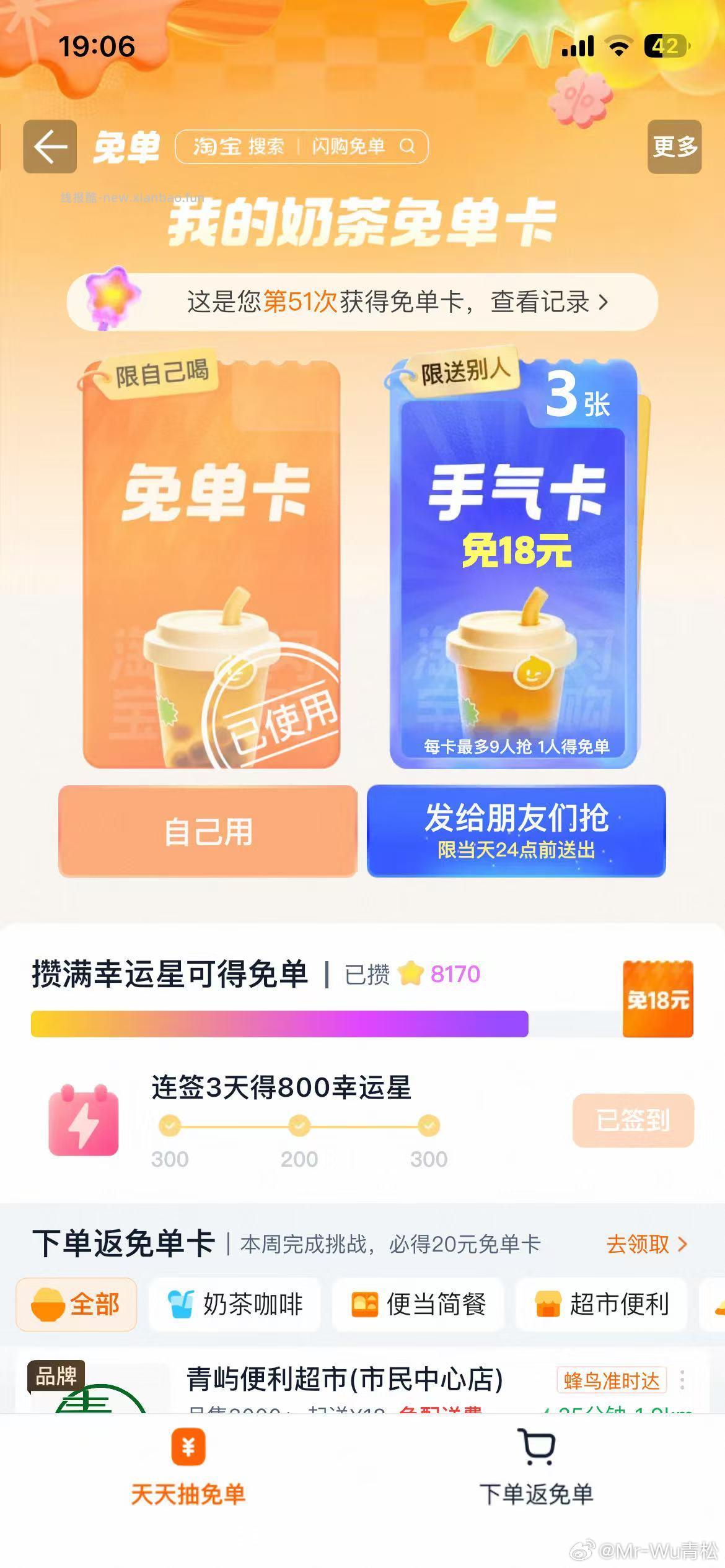Open the 免18元 coupon icon
Screen dimensions: 725x1568
[658, 999]
